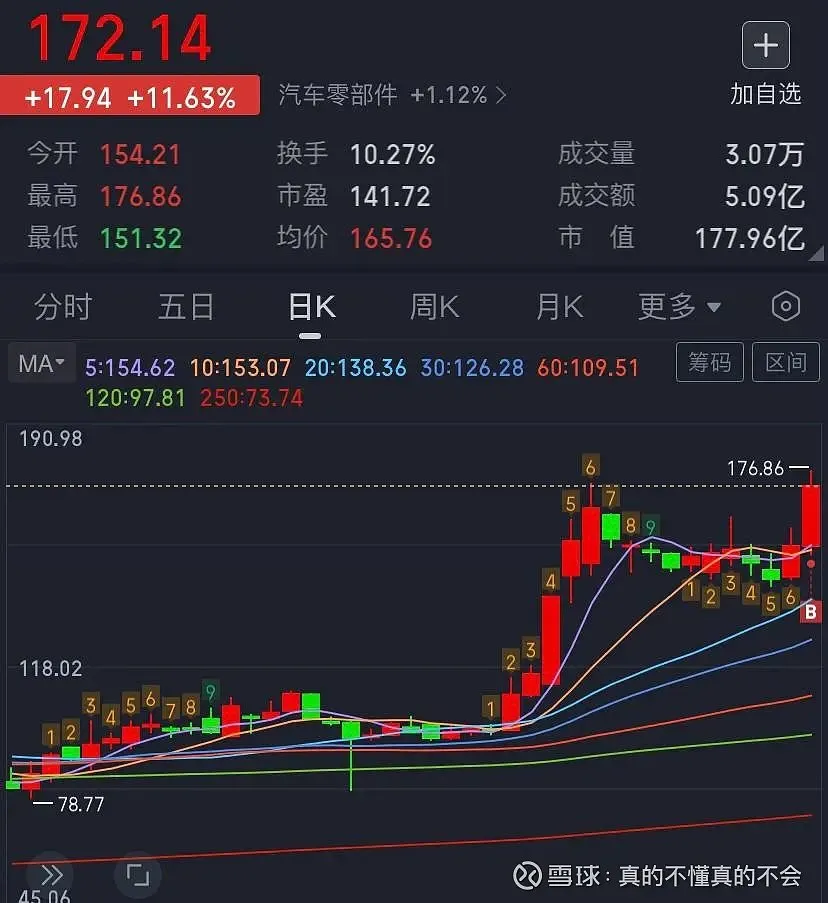This screenshot has height=903, width=828.
Task: Open the chart in fullscreen view
Action: pyautogui.click(x=137, y=875)
